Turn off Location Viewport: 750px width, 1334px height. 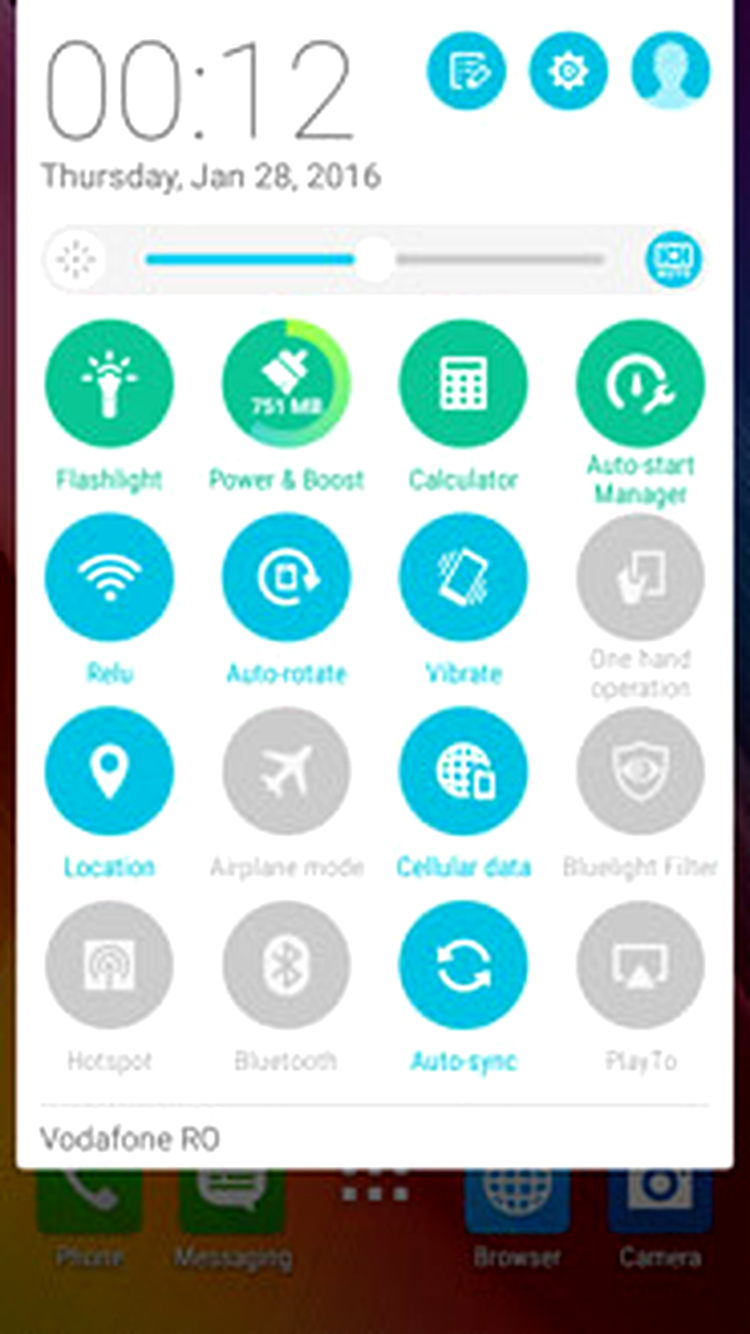point(109,771)
